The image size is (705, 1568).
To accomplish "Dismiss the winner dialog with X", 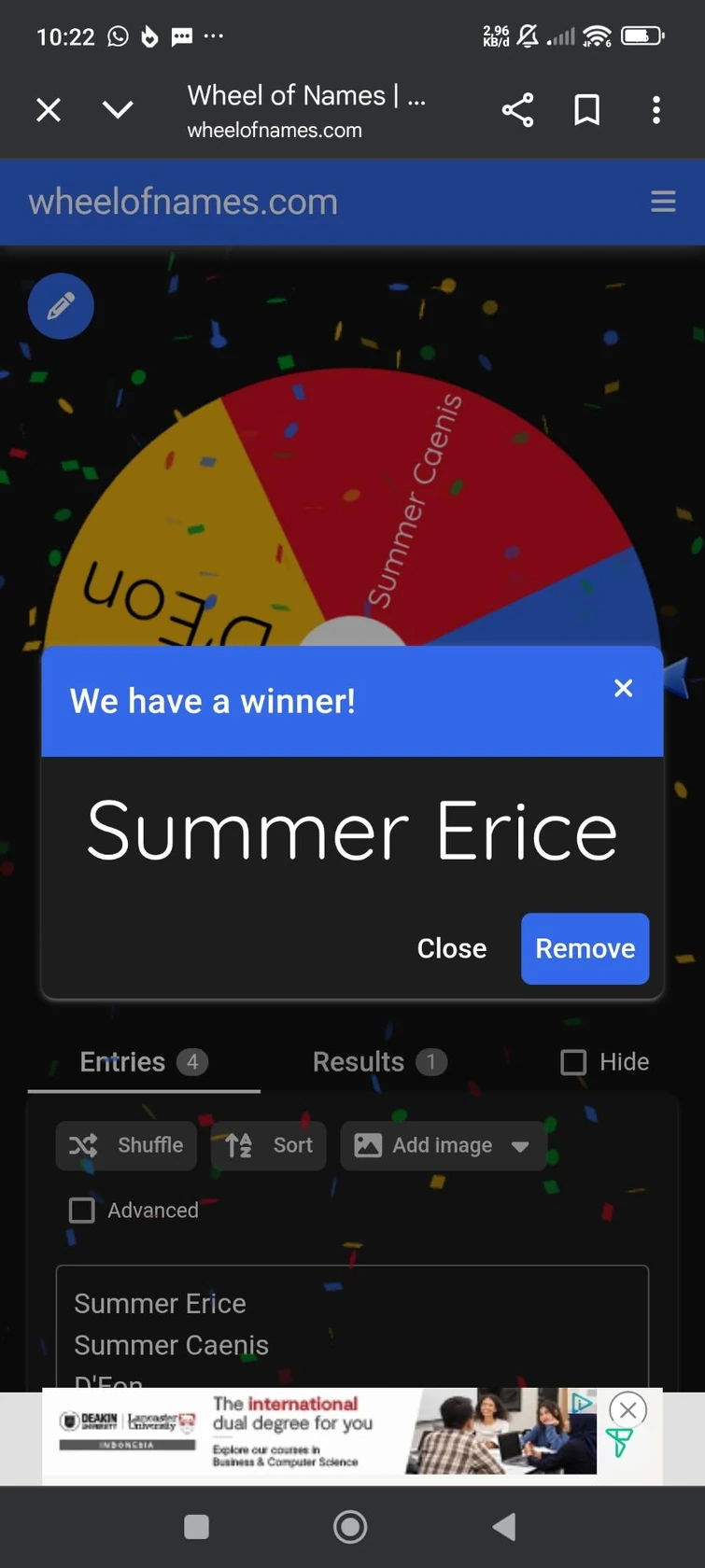I will click(623, 689).
